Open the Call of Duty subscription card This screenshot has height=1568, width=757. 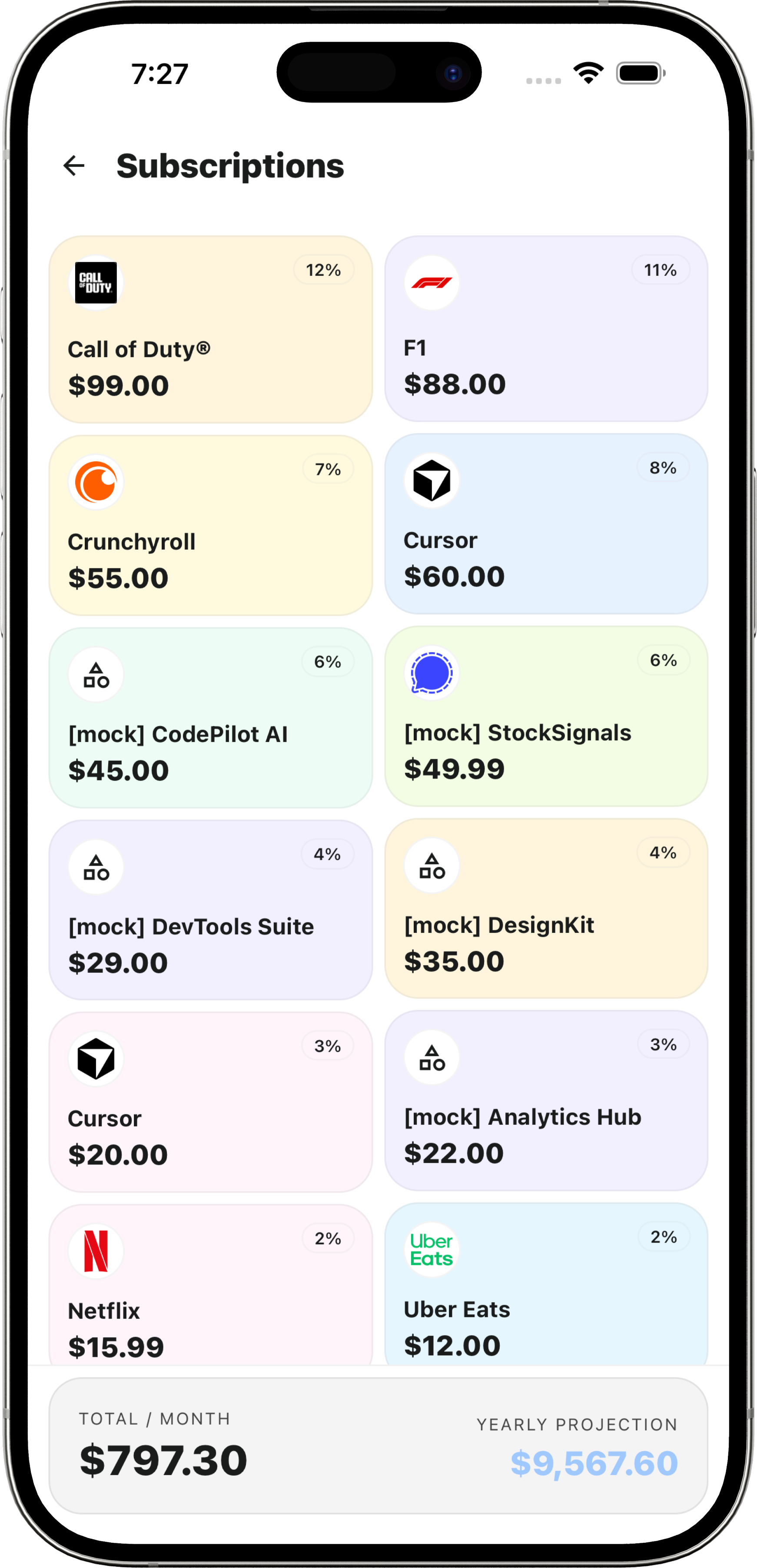point(211,329)
